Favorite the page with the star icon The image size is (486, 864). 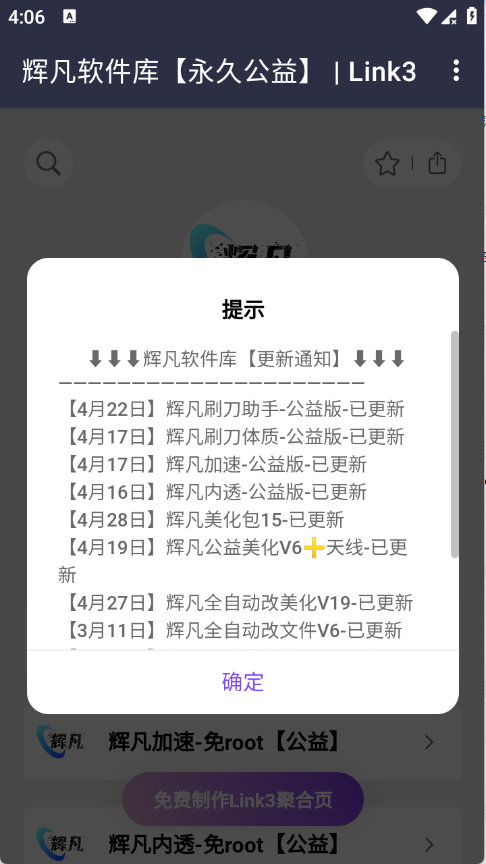[387, 164]
